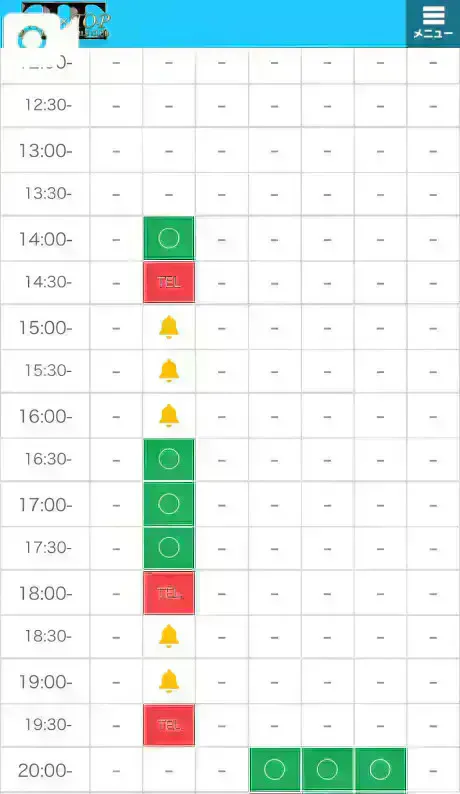
Task: Tap the bell at 18:30
Action: (x=169, y=636)
